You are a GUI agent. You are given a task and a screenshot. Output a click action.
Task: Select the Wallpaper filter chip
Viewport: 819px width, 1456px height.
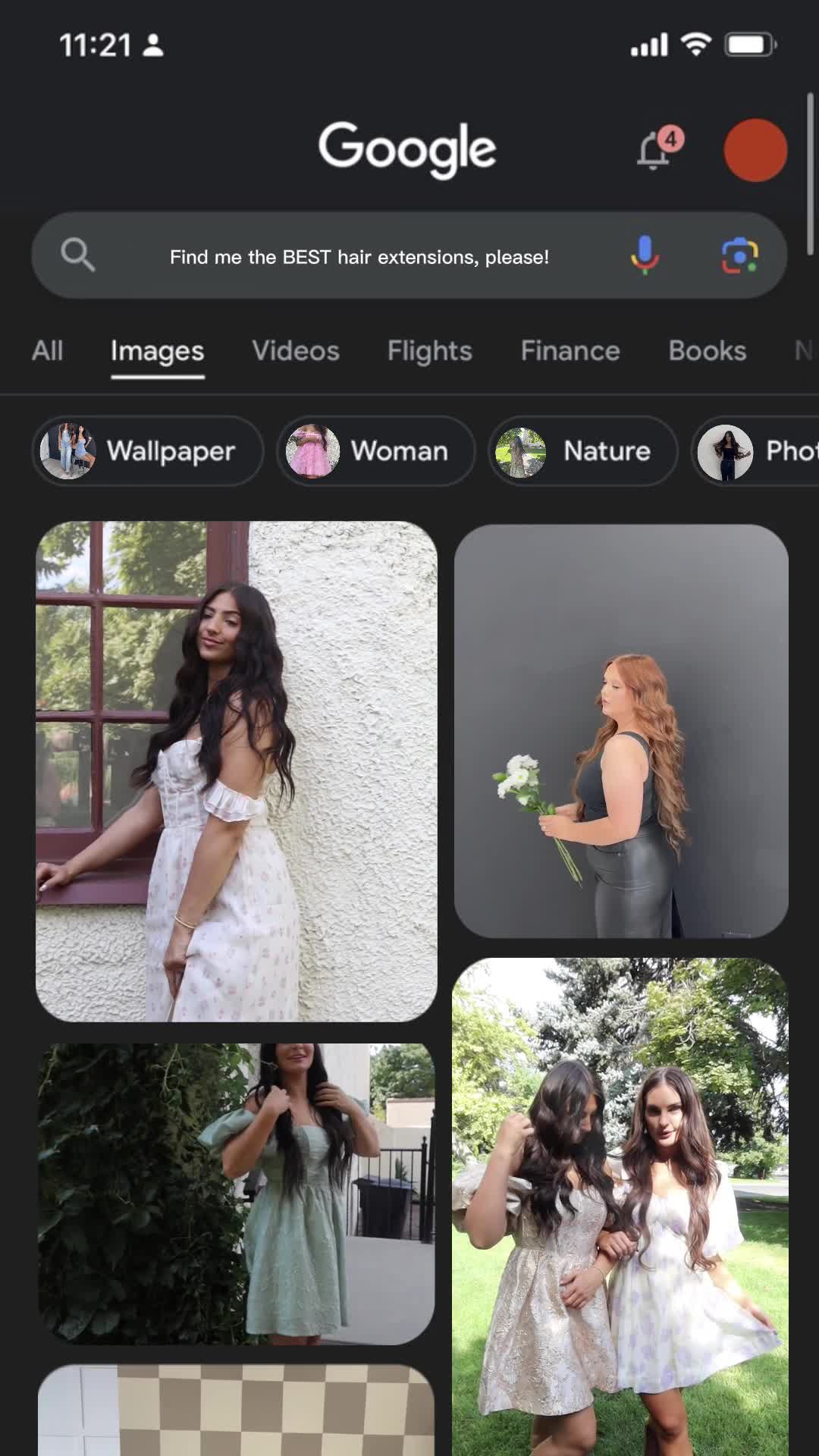click(x=148, y=451)
